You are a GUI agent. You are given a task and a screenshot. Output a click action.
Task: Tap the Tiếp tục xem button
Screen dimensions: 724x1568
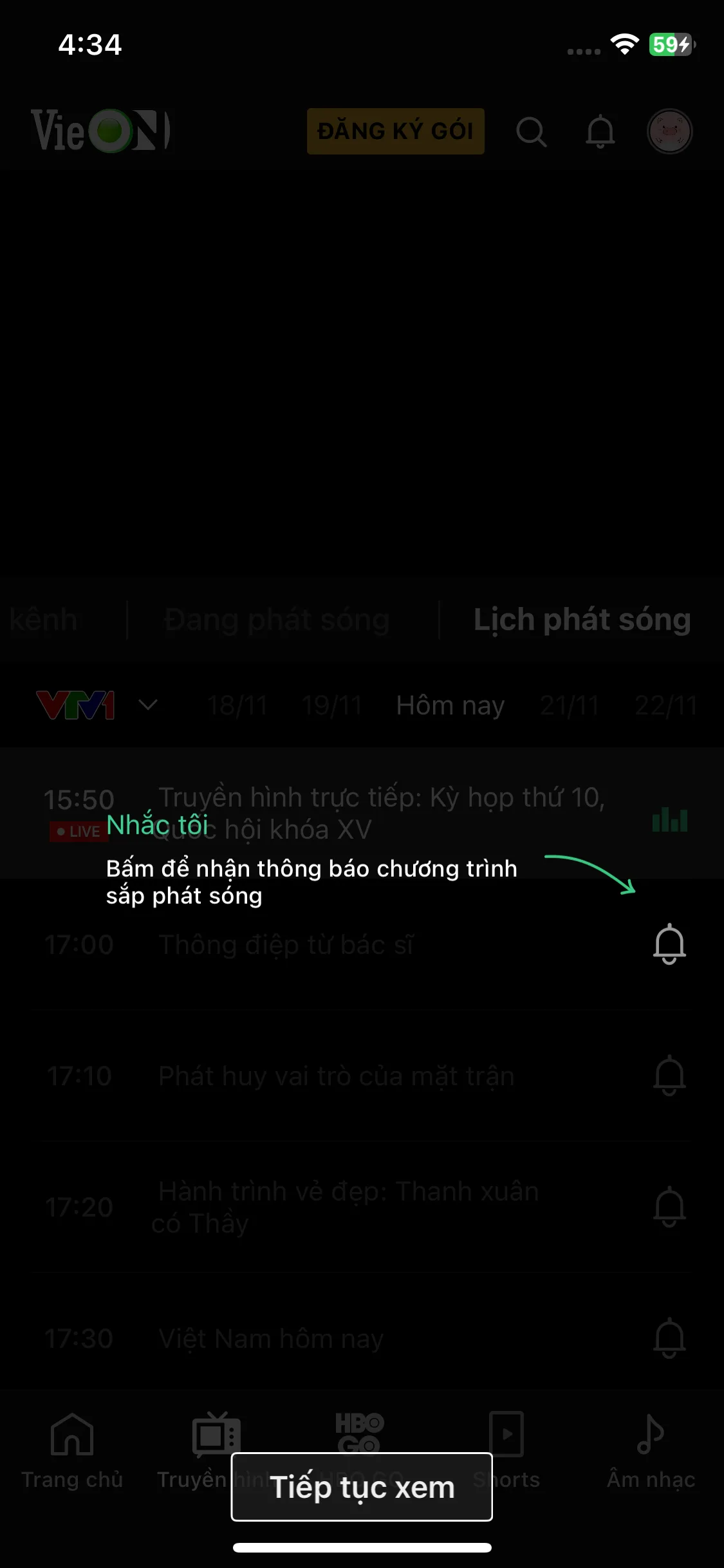coord(362,1487)
